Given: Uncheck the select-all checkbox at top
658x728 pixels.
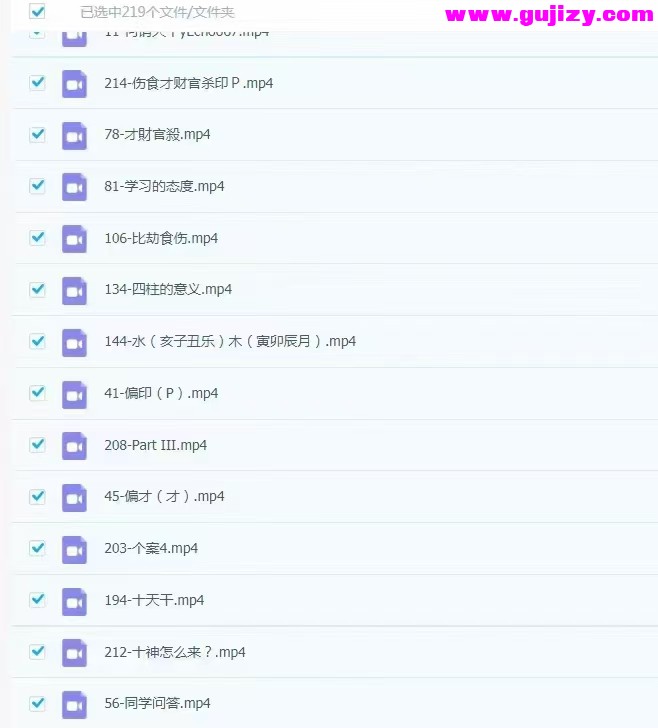Looking at the screenshot, I should click(x=38, y=12).
